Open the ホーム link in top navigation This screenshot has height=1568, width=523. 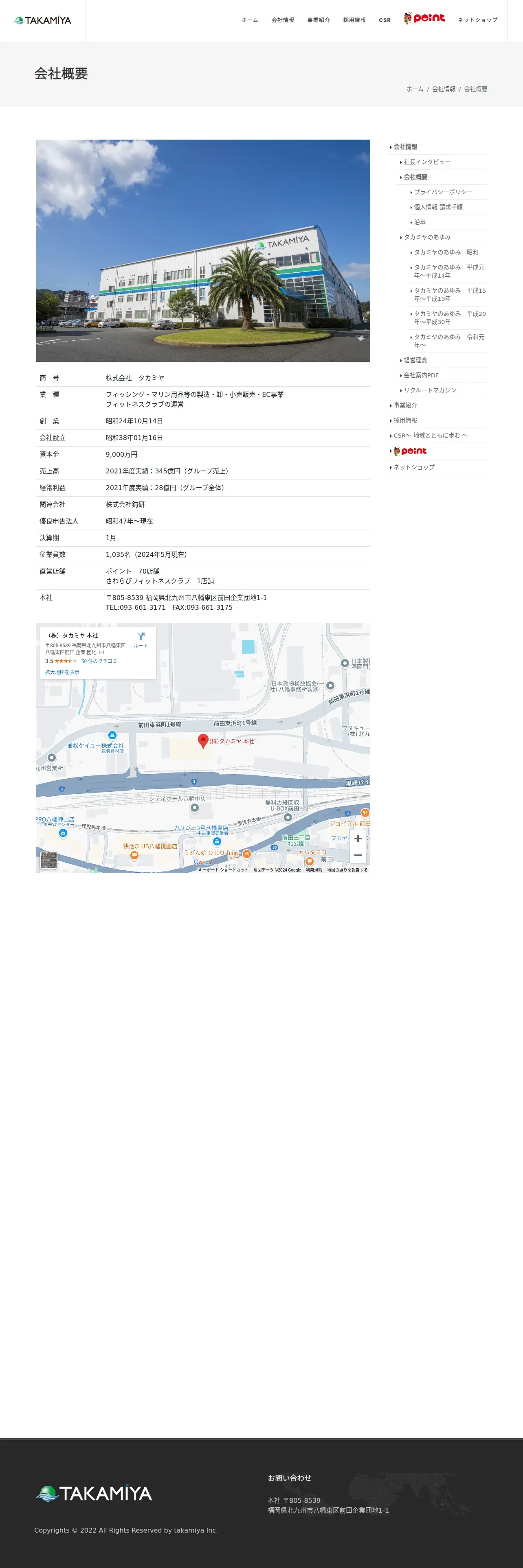pos(250,20)
